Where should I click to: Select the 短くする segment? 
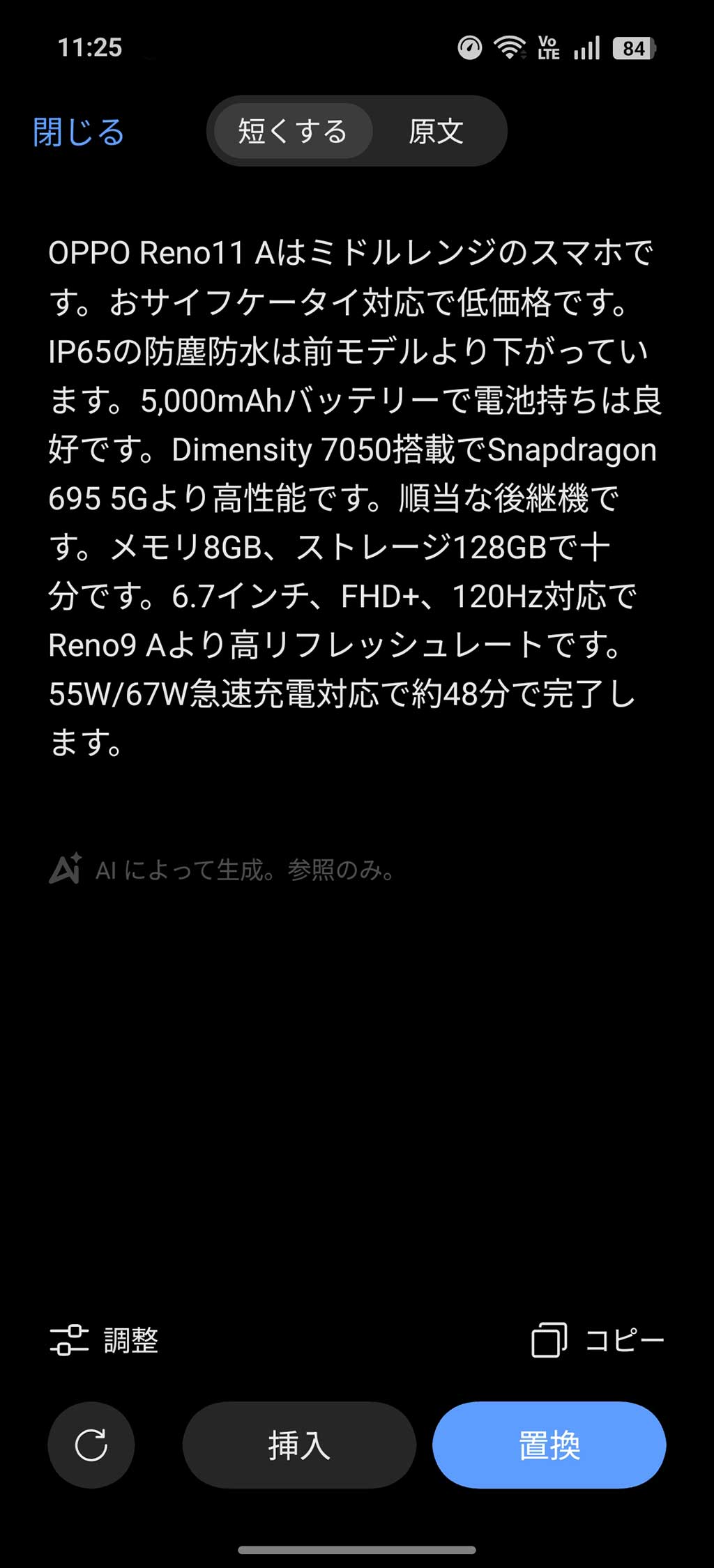point(293,131)
